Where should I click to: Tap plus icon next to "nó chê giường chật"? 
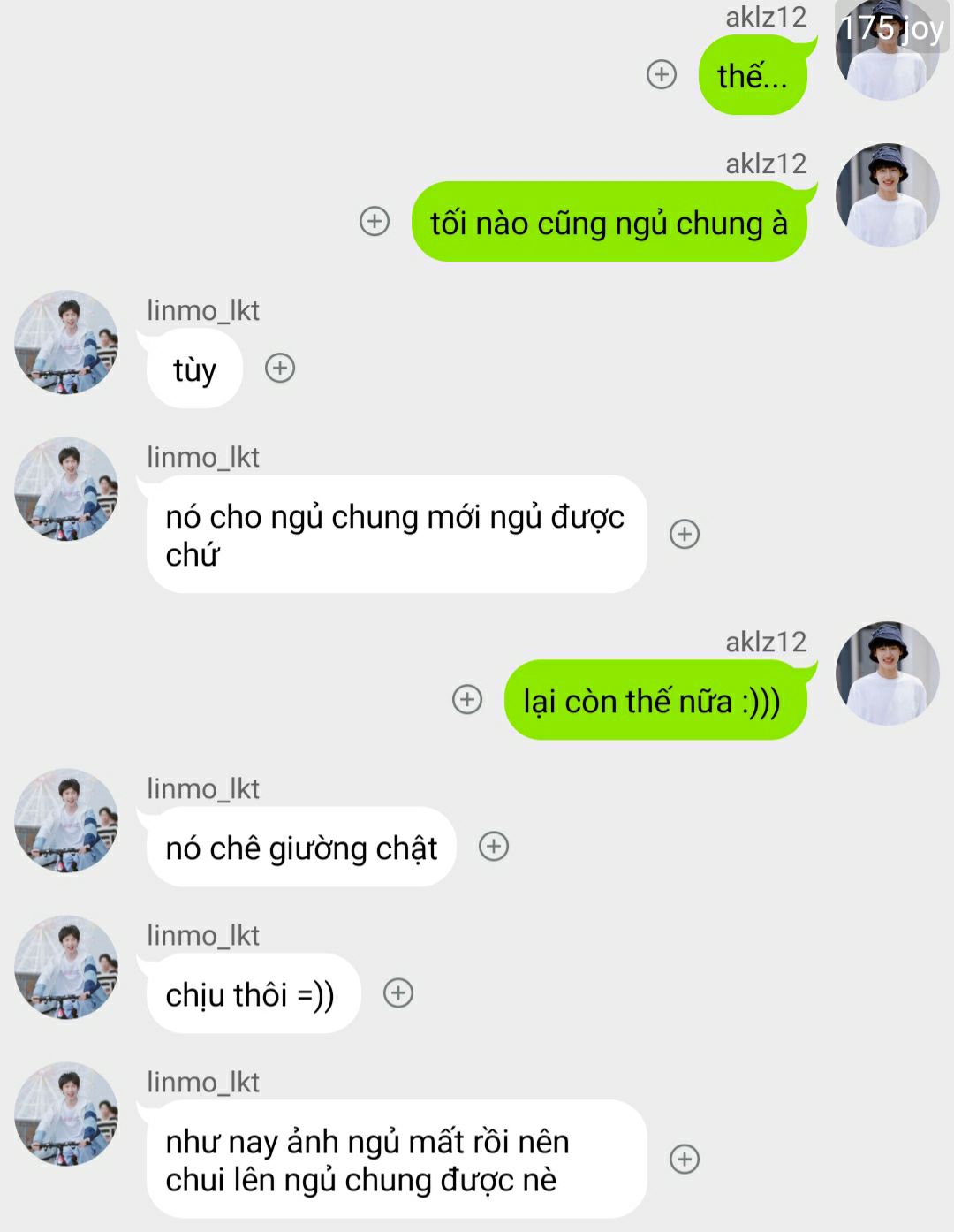(494, 847)
